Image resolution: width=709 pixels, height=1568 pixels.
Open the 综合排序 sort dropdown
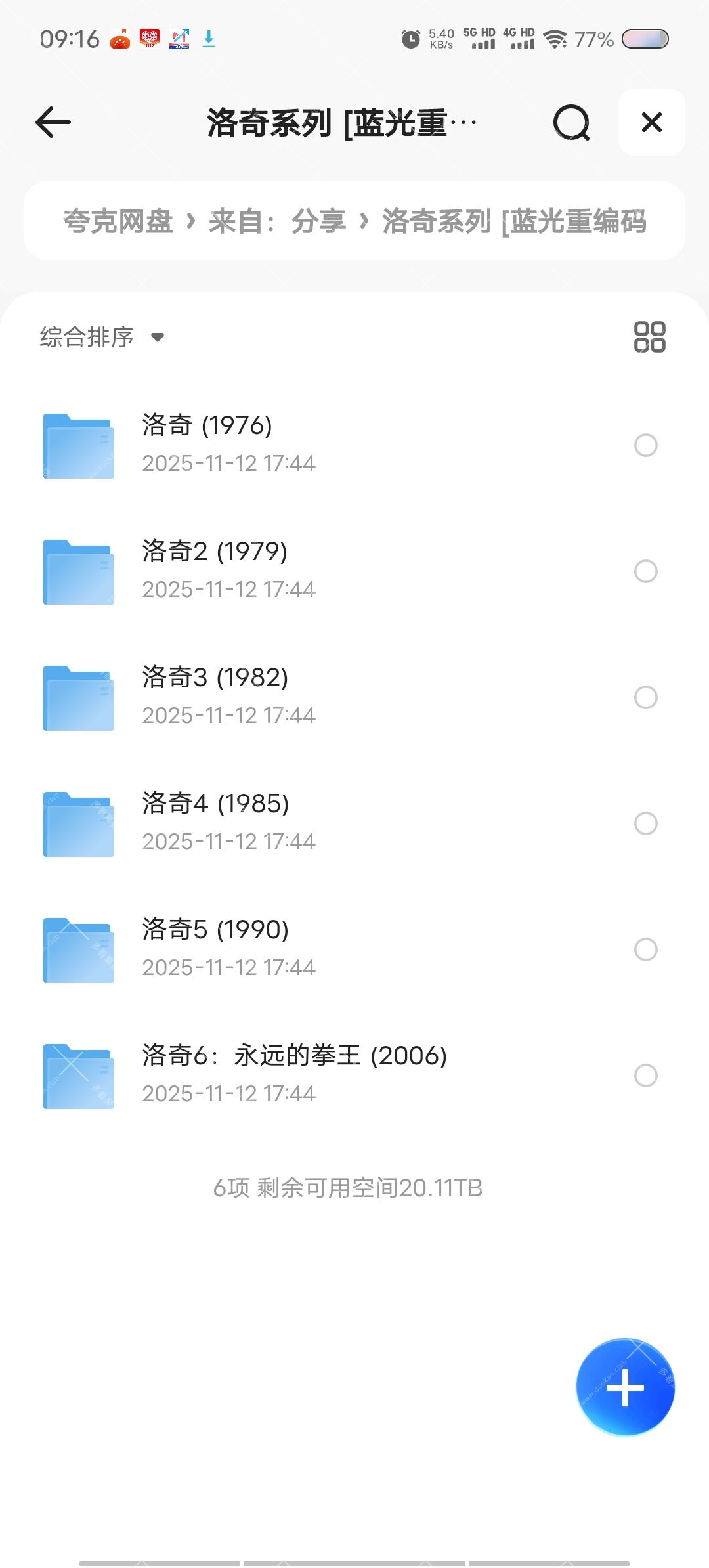102,336
